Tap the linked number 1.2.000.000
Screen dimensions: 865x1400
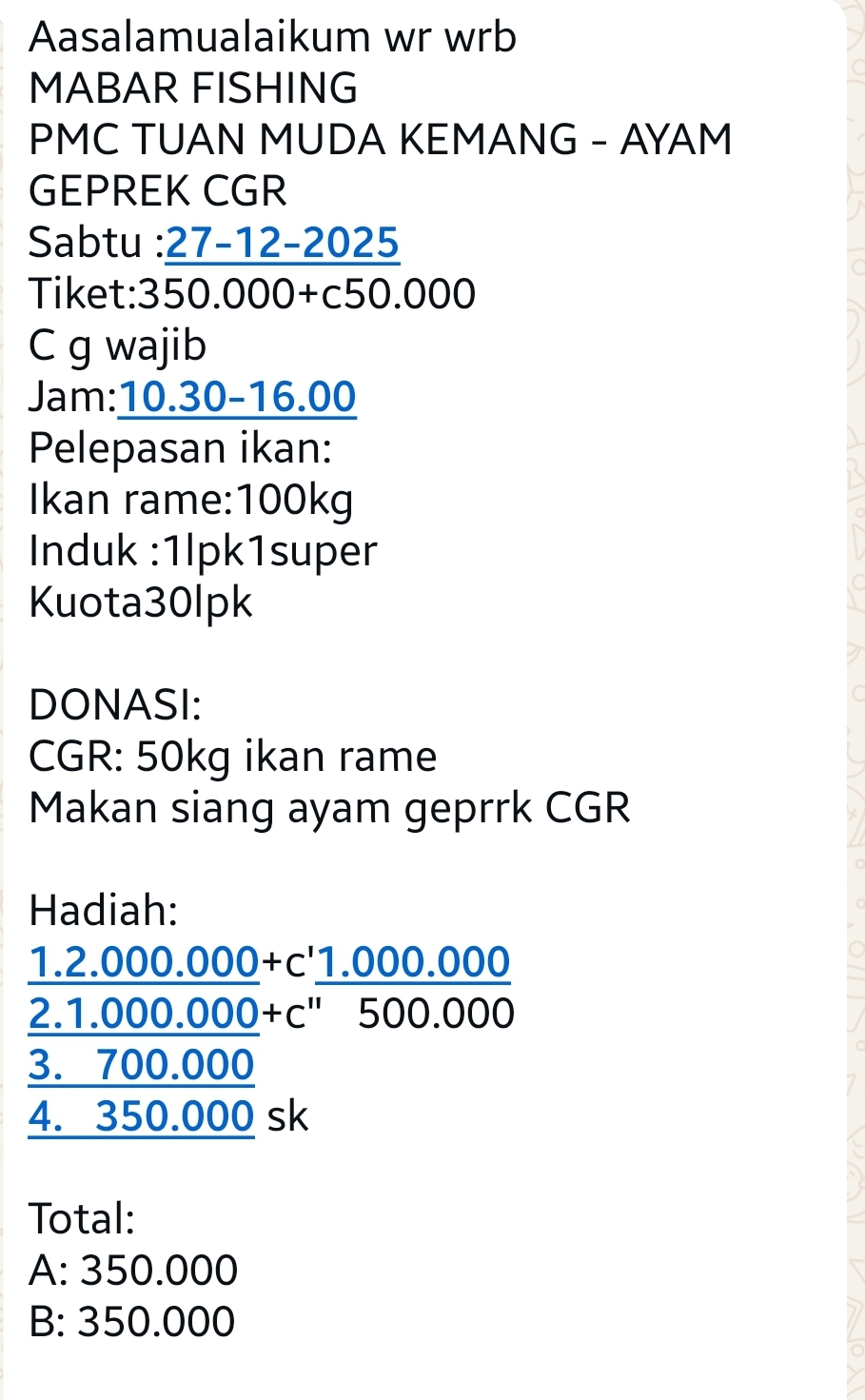144,962
